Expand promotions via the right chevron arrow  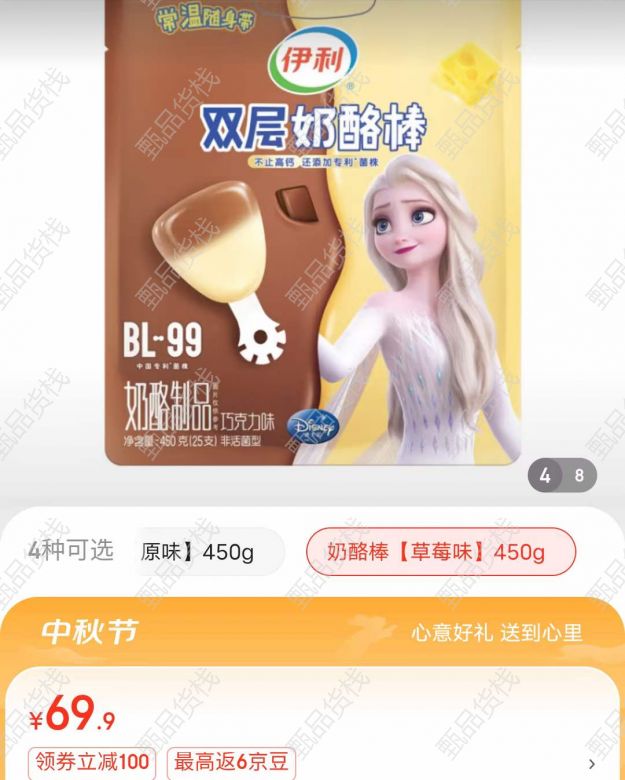(592, 763)
